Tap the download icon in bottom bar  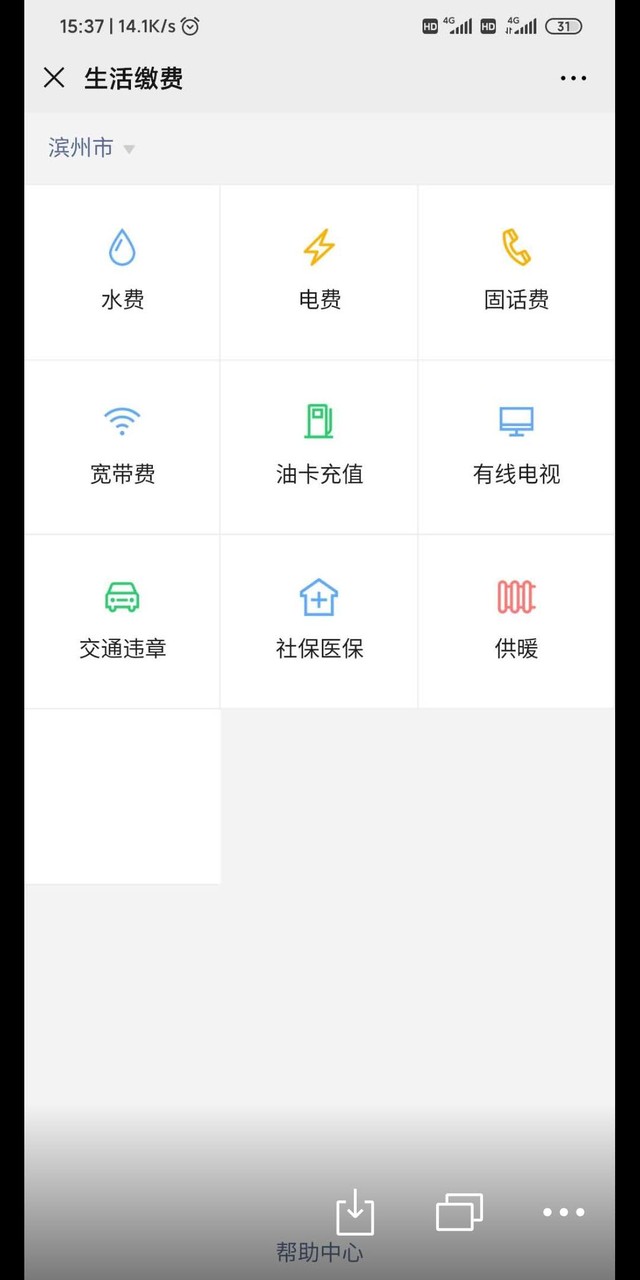click(354, 1212)
